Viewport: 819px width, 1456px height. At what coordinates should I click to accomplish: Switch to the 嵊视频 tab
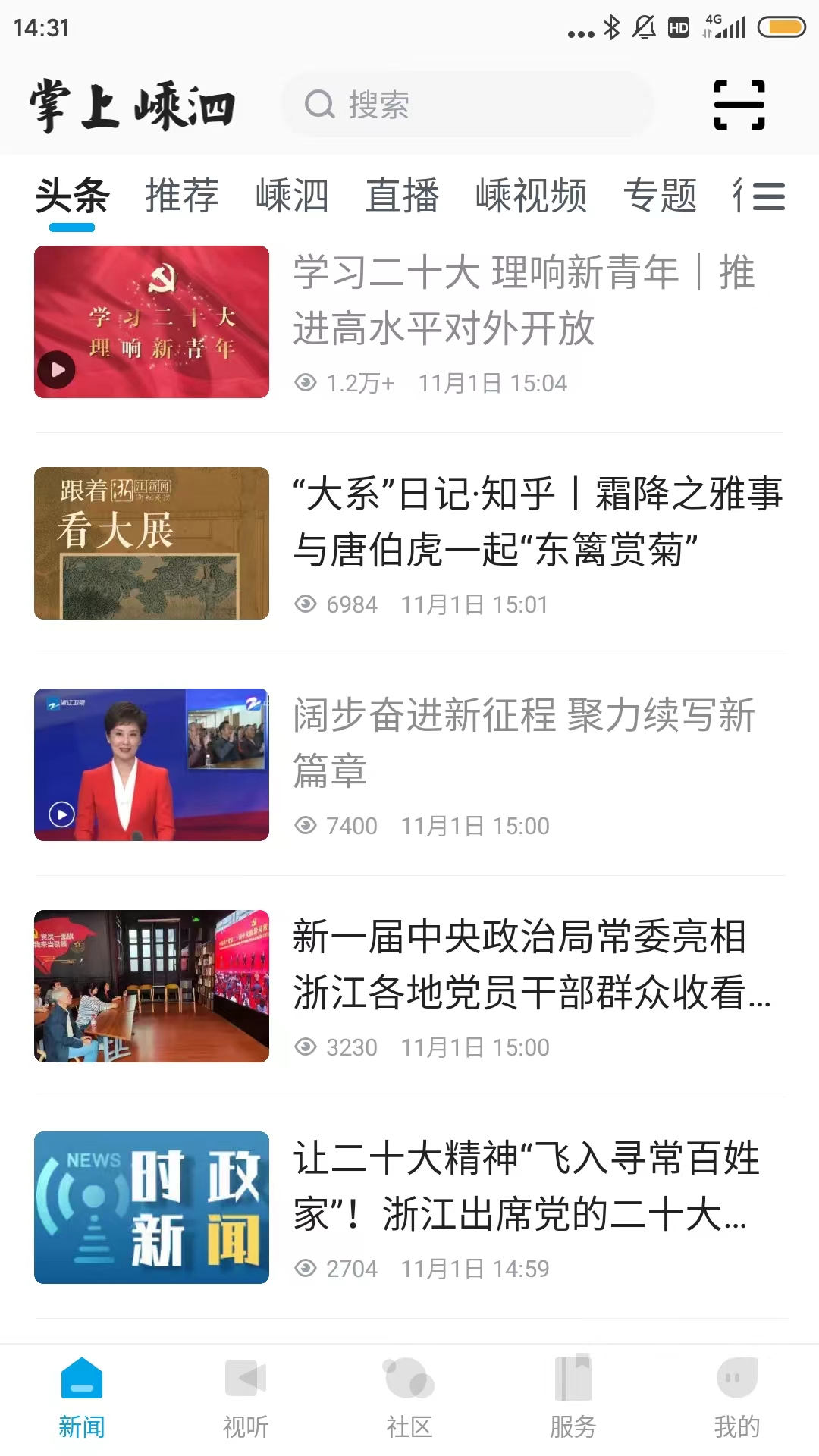[531, 196]
